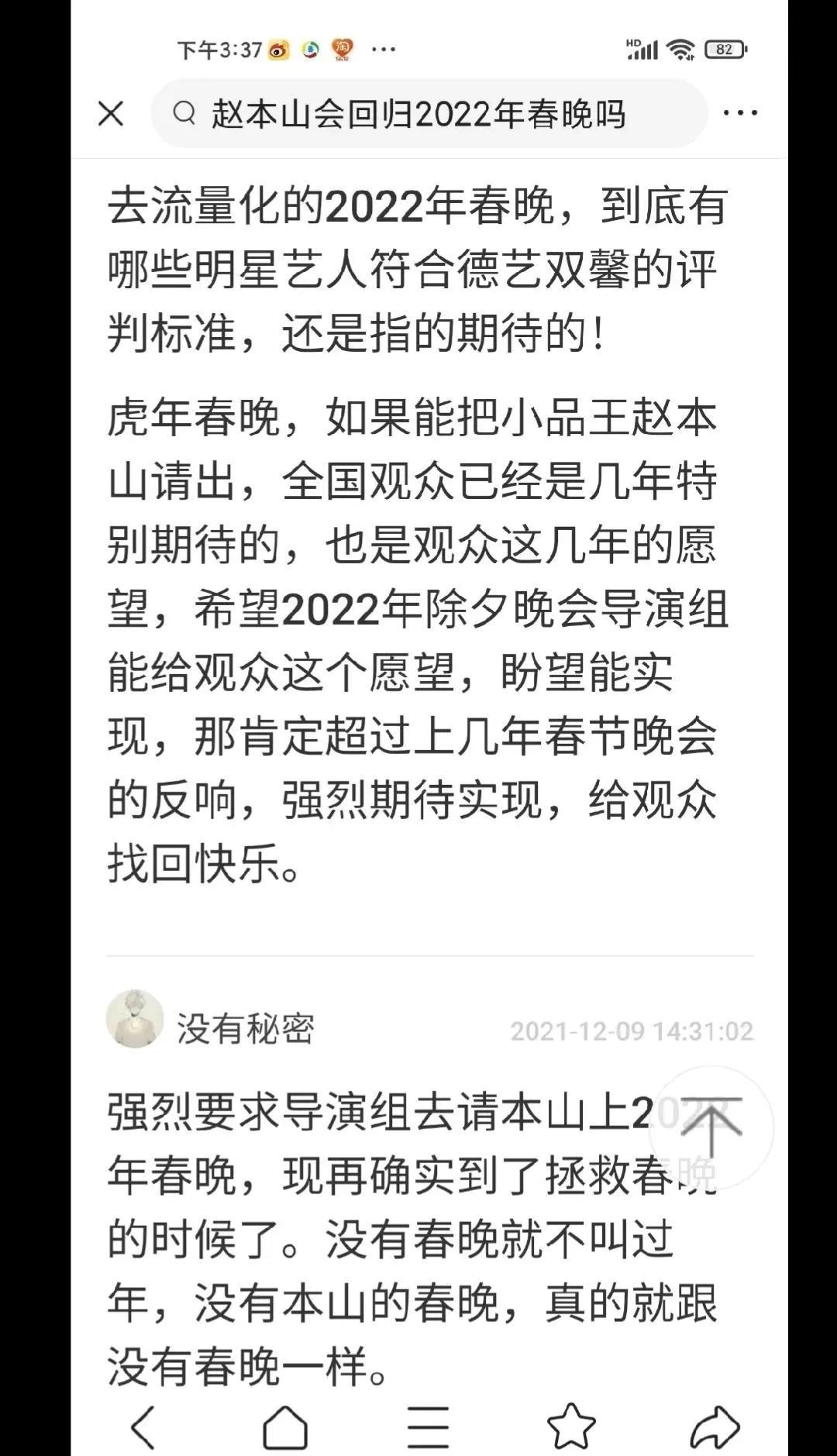This screenshot has width=837, height=1456.
Task: Open the top-right overflow menu
Action: tap(739, 113)
